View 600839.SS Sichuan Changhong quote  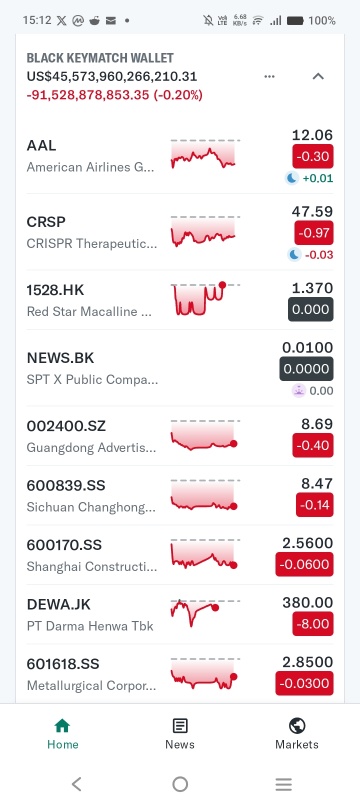tap(180, 496)
